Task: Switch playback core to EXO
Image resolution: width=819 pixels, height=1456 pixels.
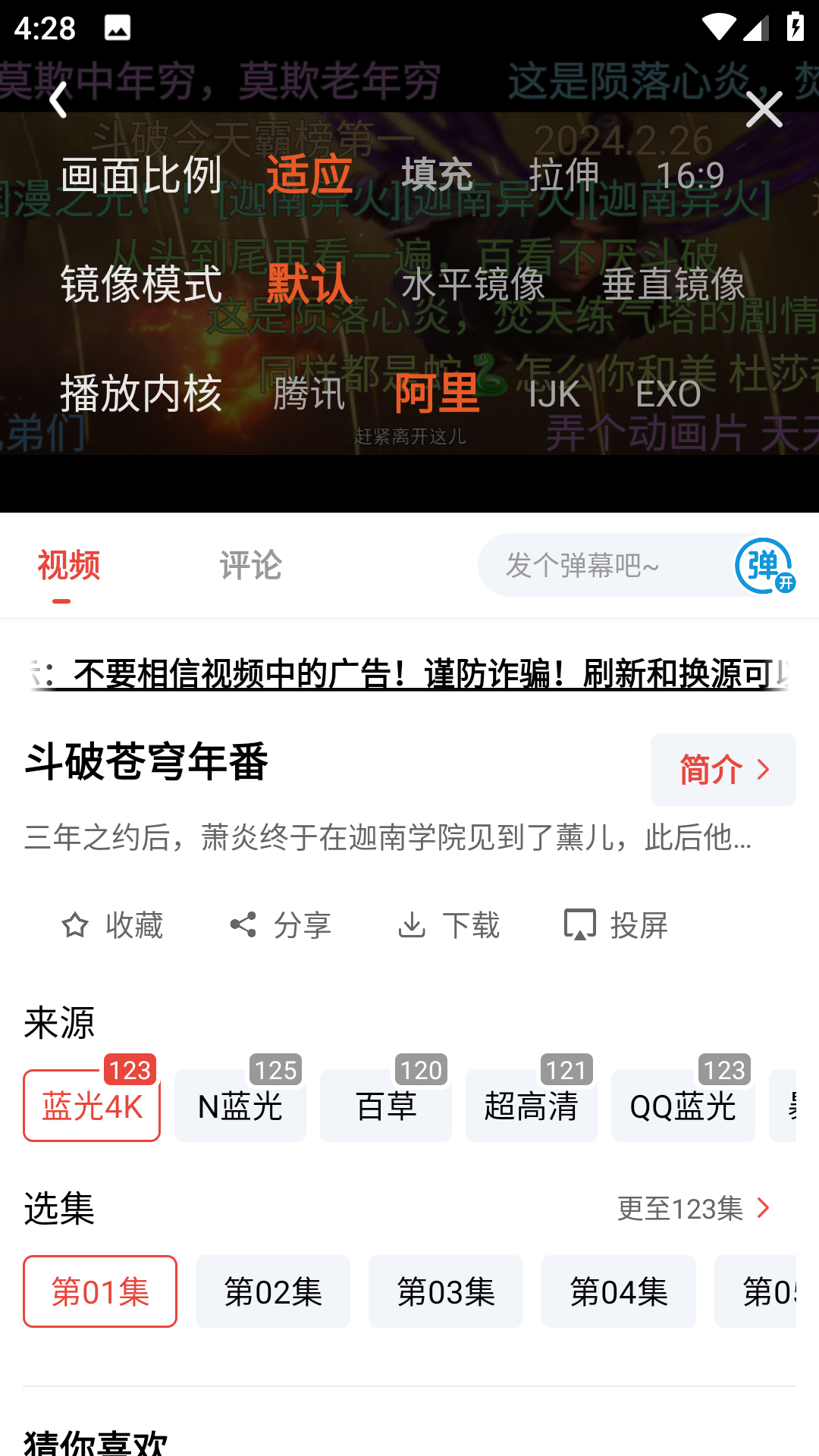Action: [x=668, y=394]
